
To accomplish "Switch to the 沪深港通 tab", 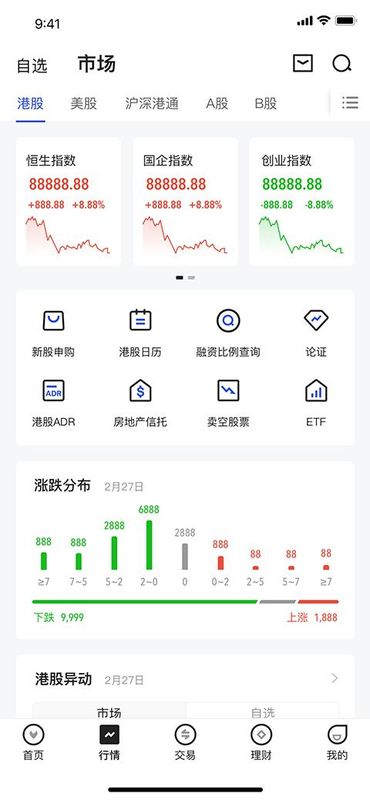I will (152, 104).
